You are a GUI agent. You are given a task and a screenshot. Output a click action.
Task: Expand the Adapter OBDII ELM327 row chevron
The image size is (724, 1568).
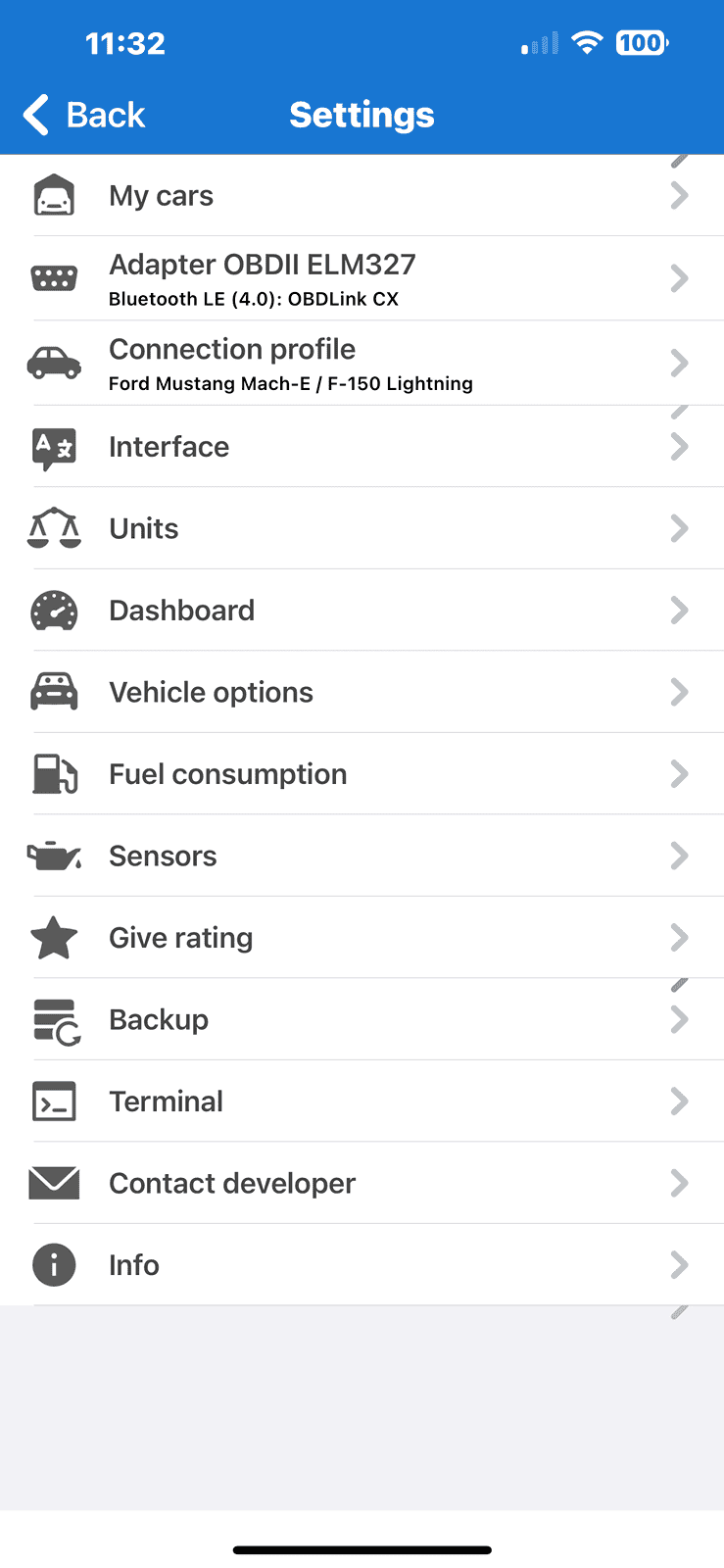tap(680, 277)
